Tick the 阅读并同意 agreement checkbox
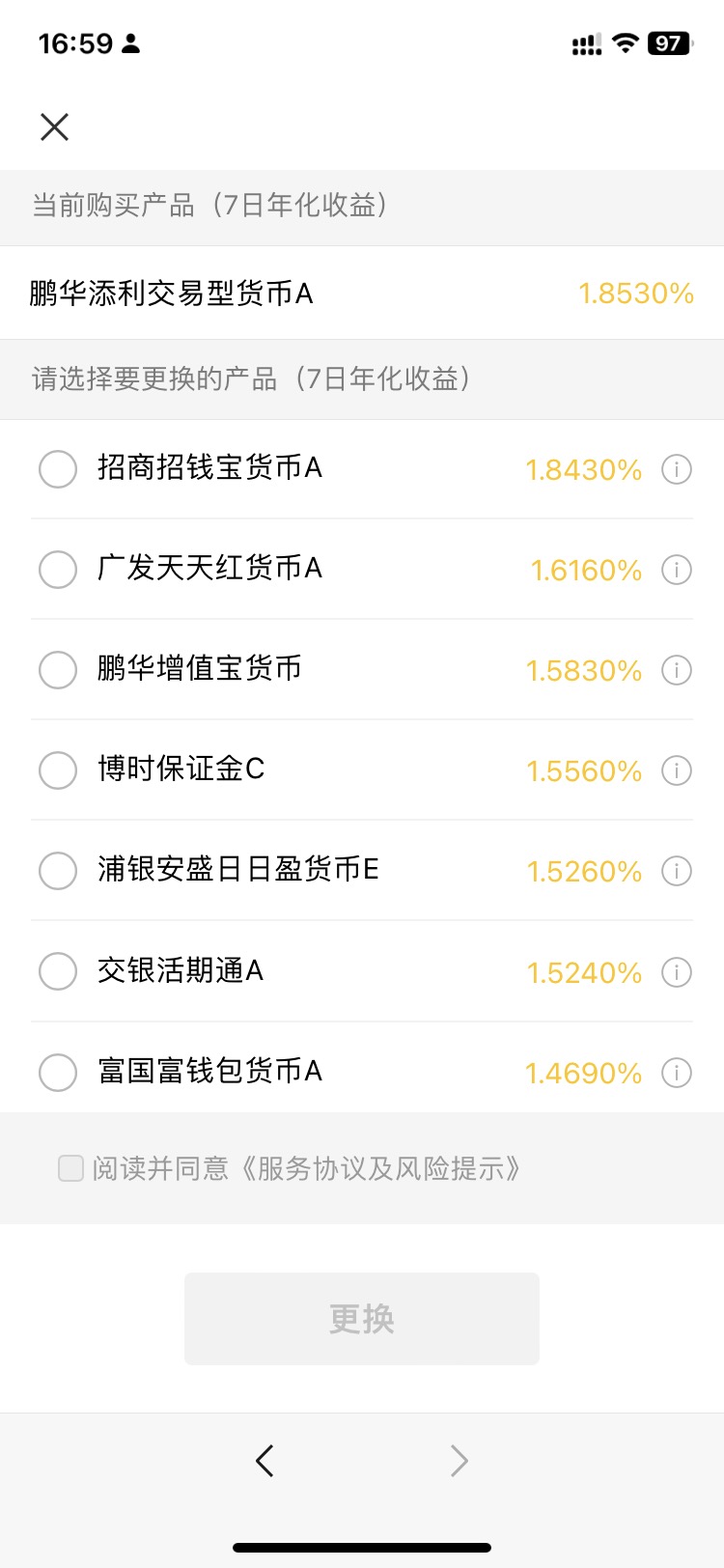The image size is (724, 1568). tap(71, 1168)
